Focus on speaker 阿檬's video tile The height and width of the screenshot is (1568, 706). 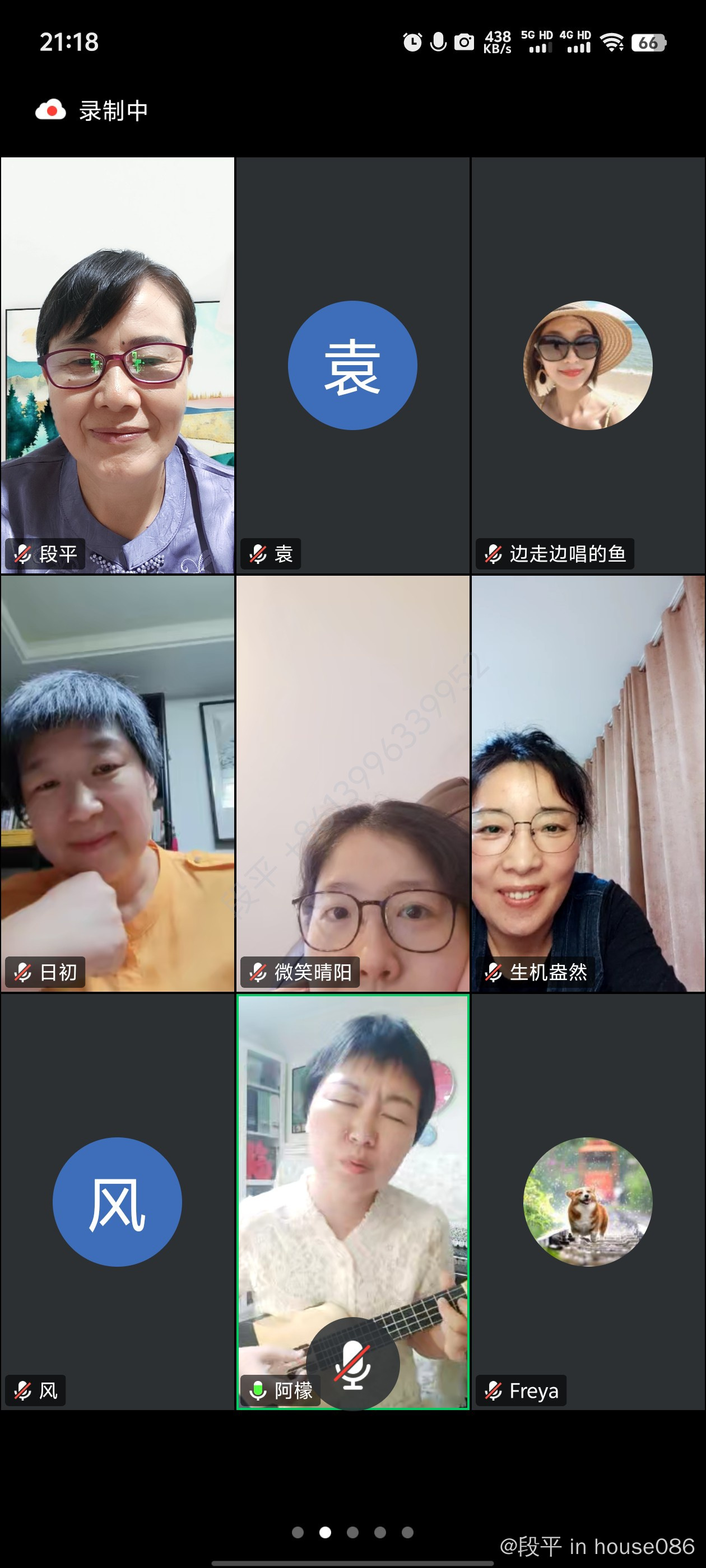coord(352,1156)
